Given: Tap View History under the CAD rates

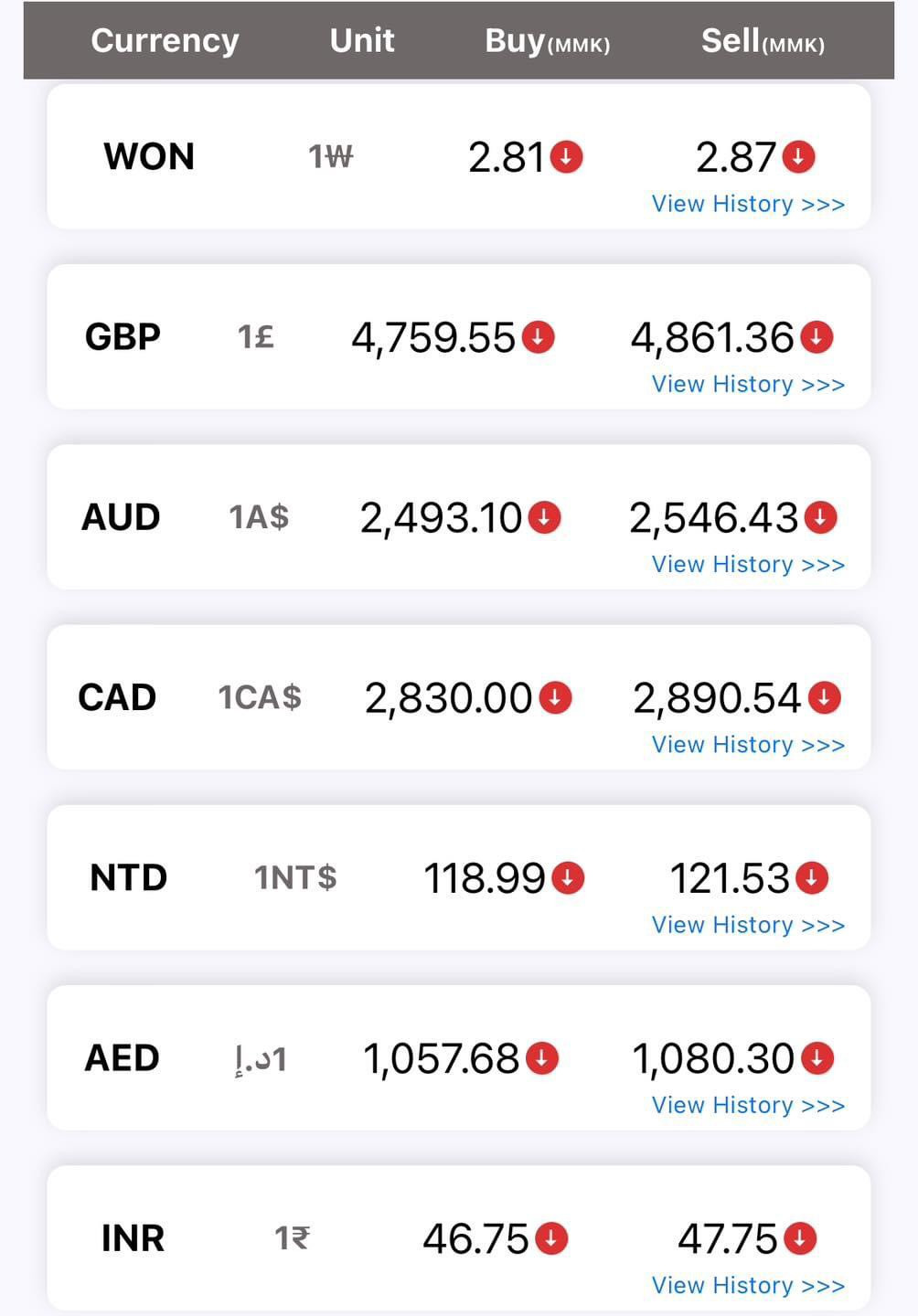Looking at the screenshot, I should [747, 744].
